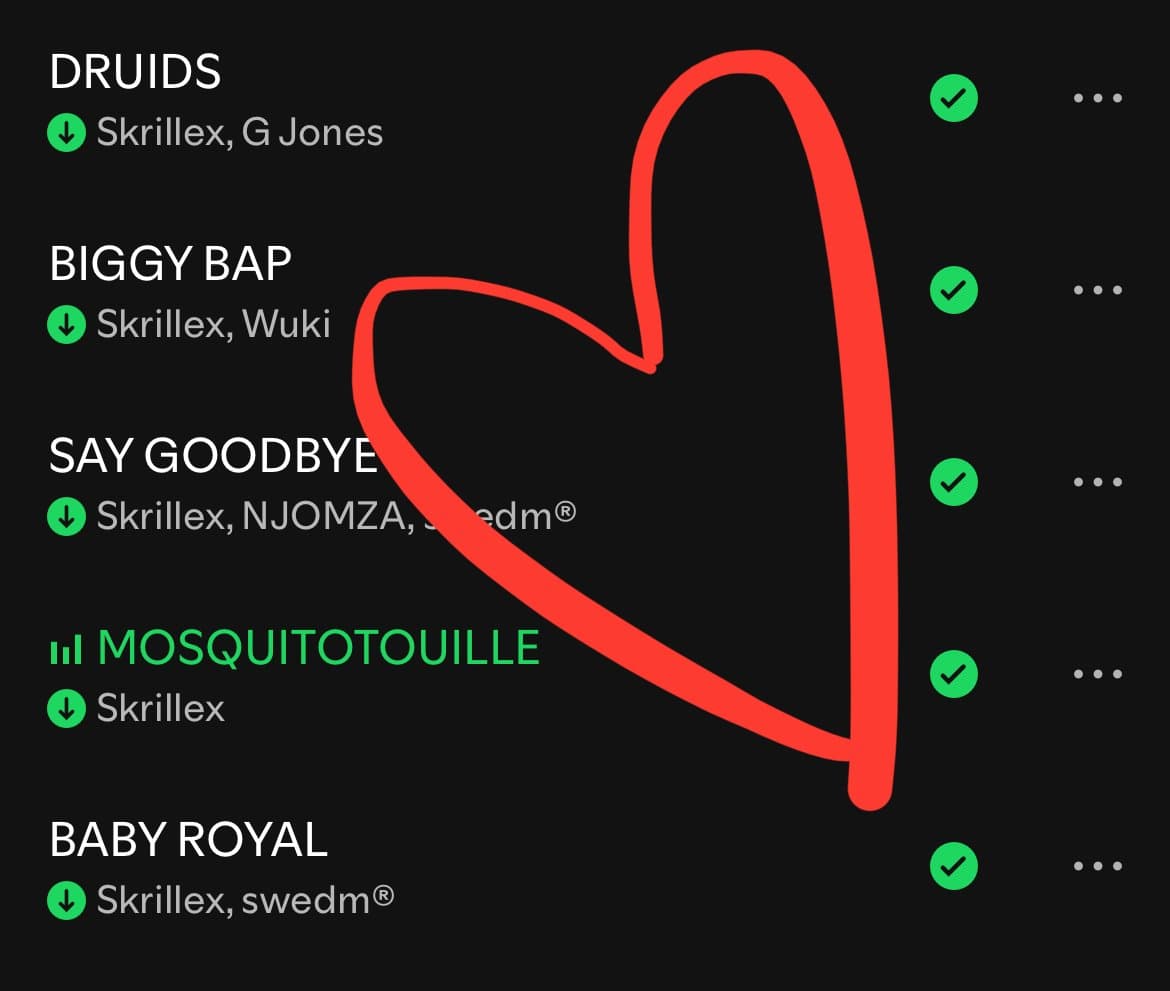Open the overflow menu for MOSQUITOTOUILLE
Screen dimensions: 1170x991
point(1097,674)
